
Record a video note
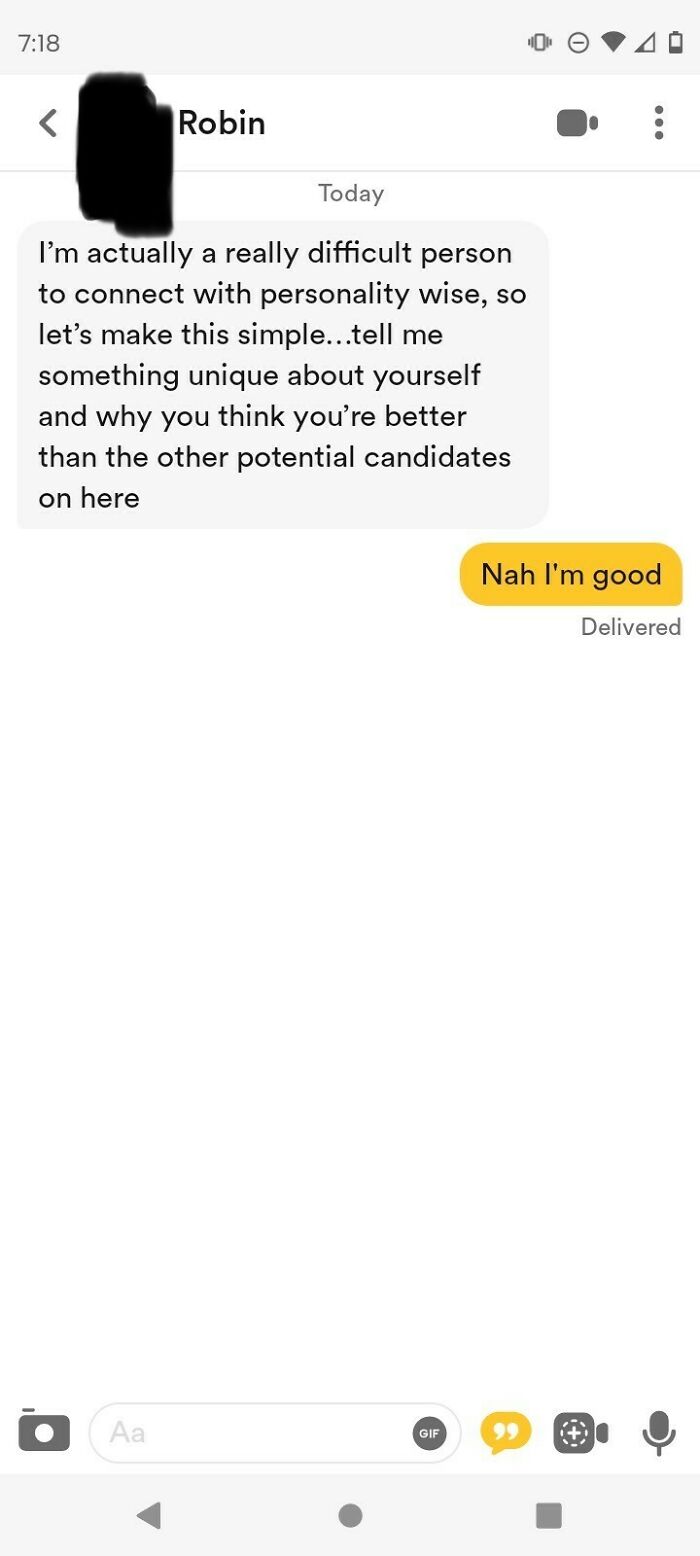point(580,1432)
